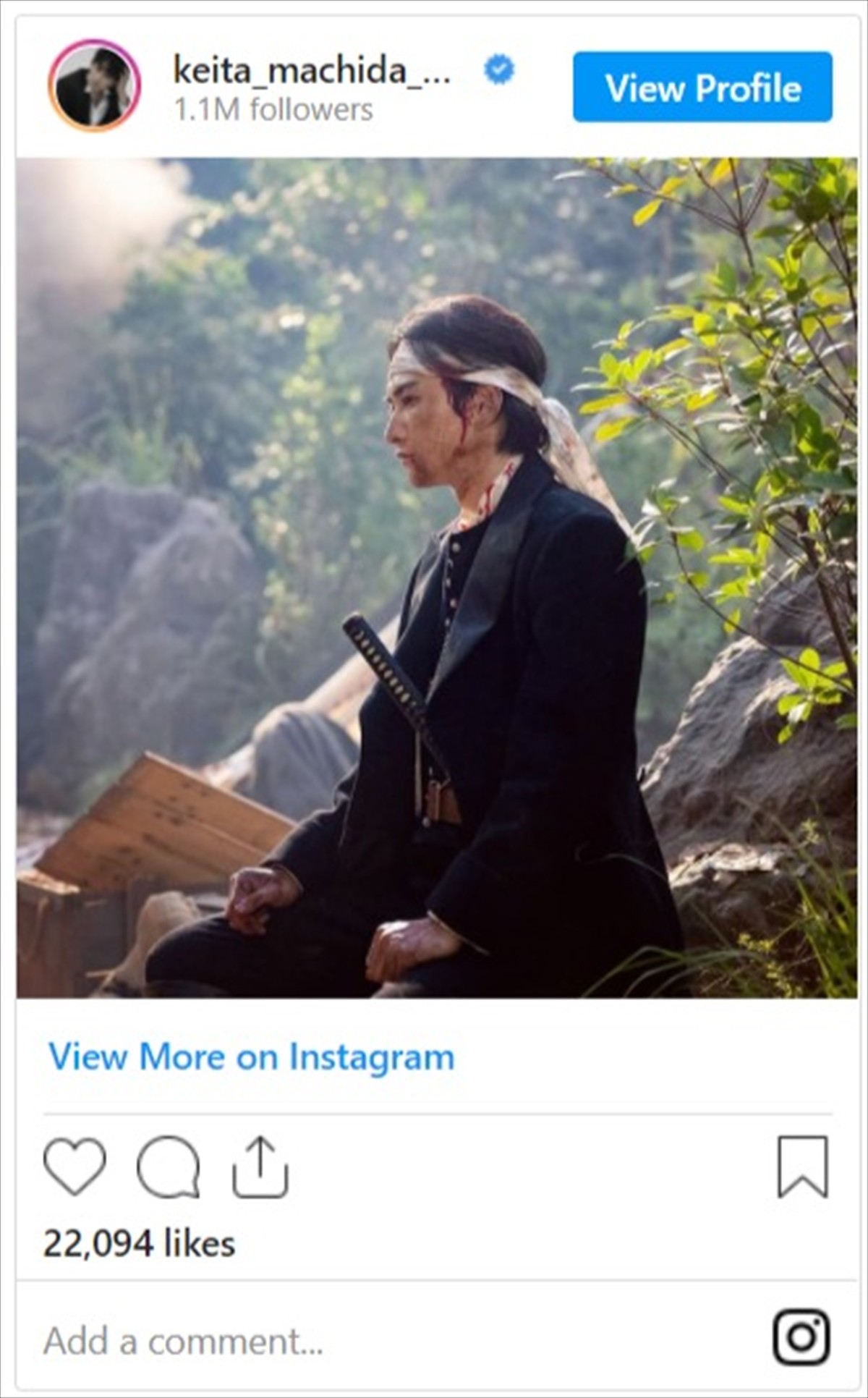Share this post via the share icon

[260, 1166]
